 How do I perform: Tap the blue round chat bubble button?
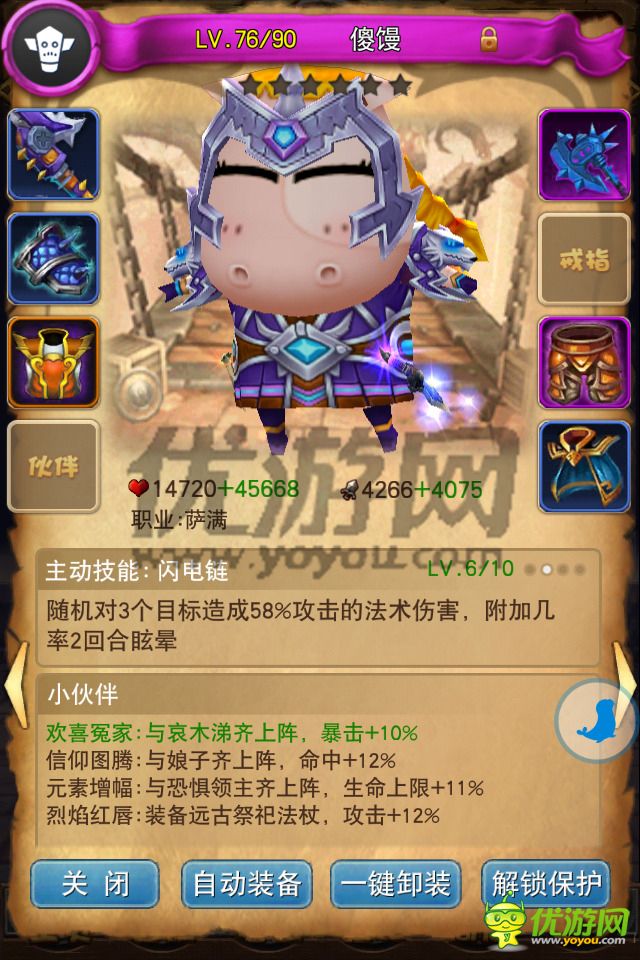click(x=597, y=722)
